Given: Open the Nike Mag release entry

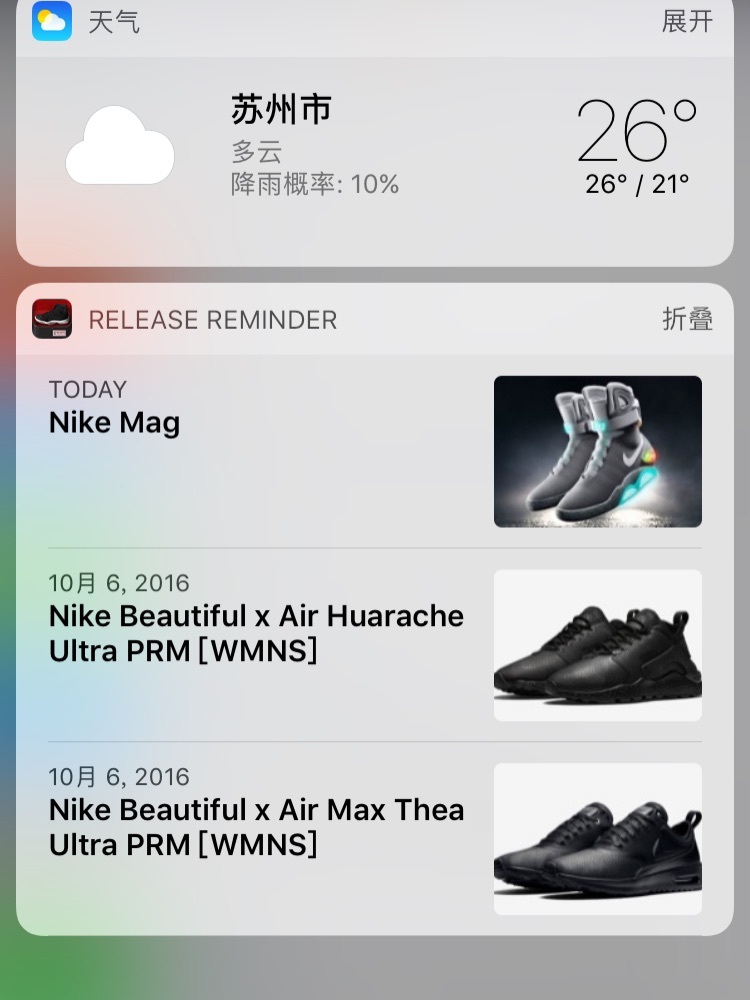Looking at the screenshot, I should point(375,452).
